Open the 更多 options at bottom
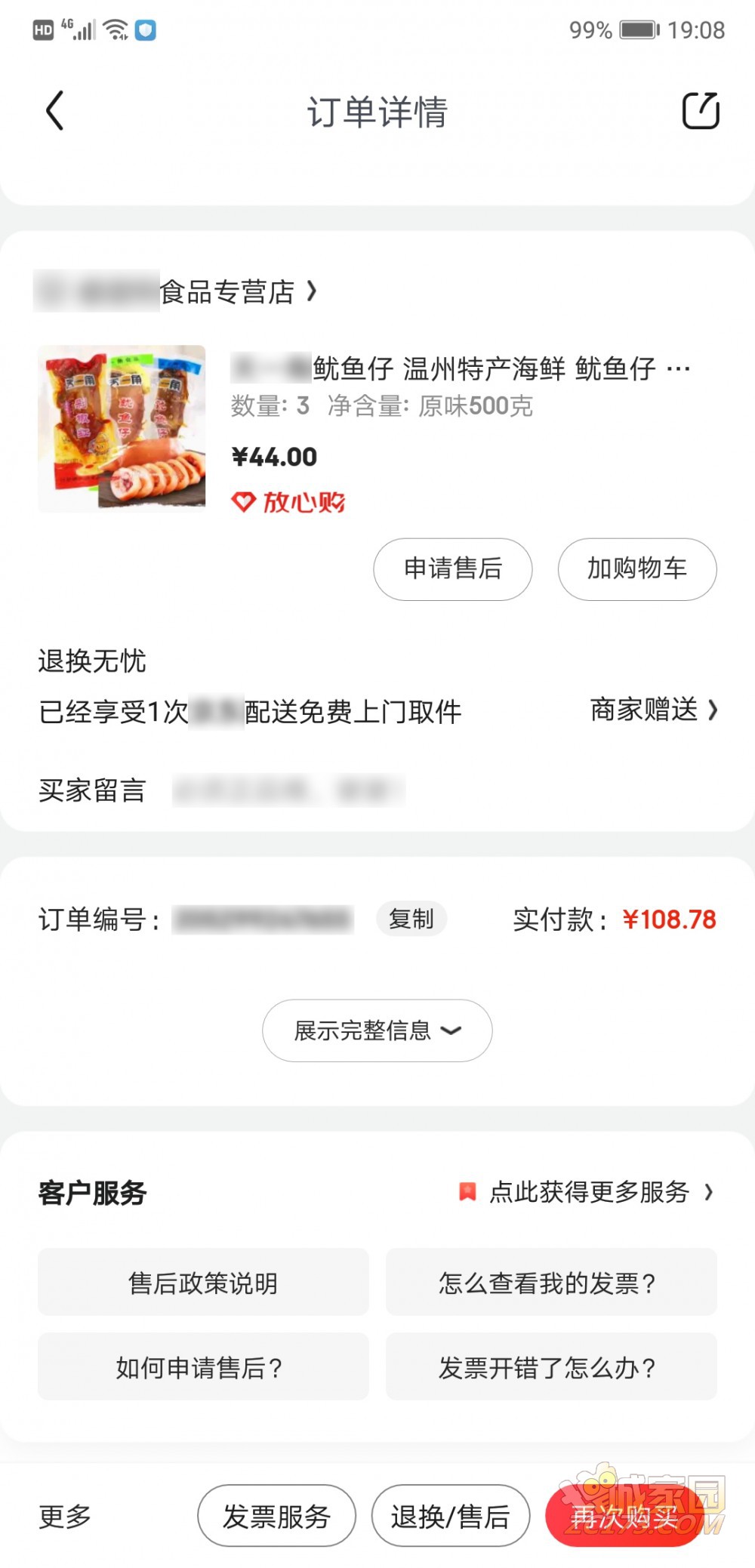This screenshot has height=1568, width=755. click(65, 1516)
